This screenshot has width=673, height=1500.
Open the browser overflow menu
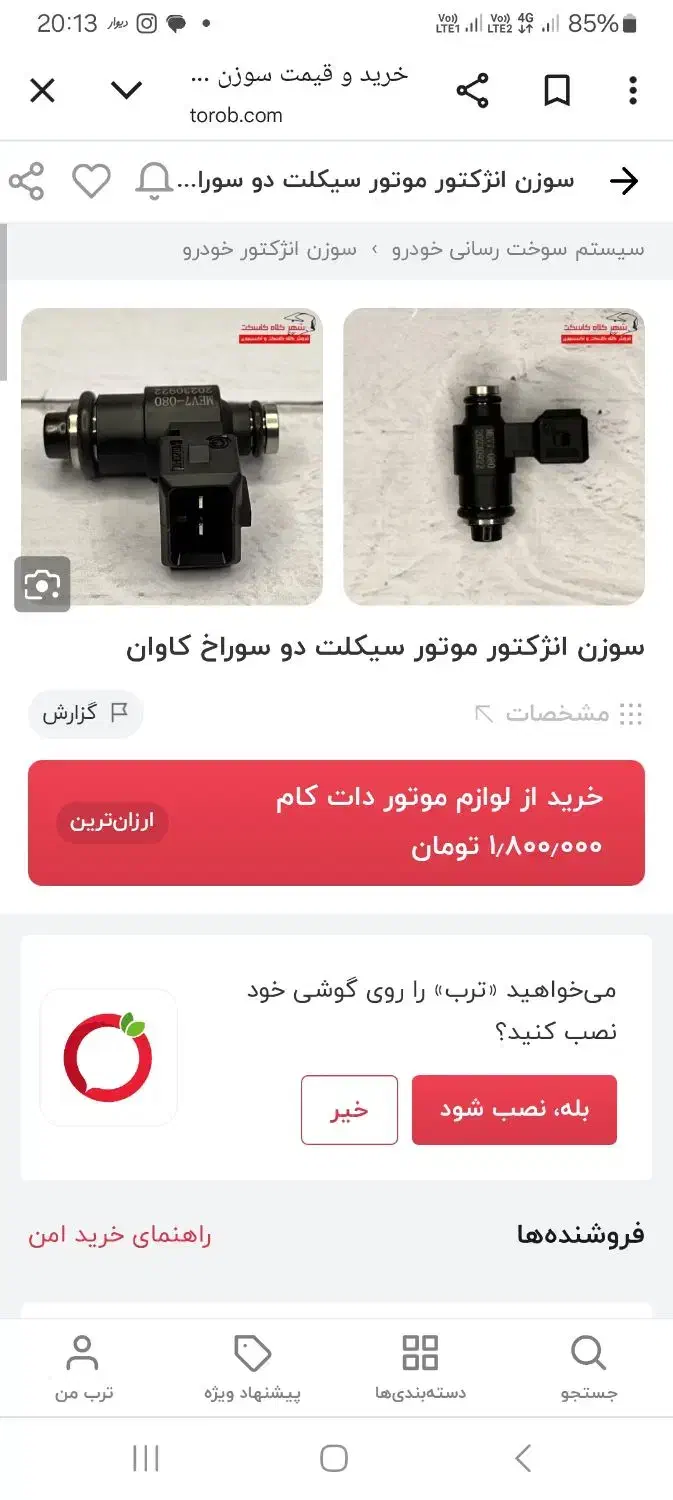tap(633, 92)
